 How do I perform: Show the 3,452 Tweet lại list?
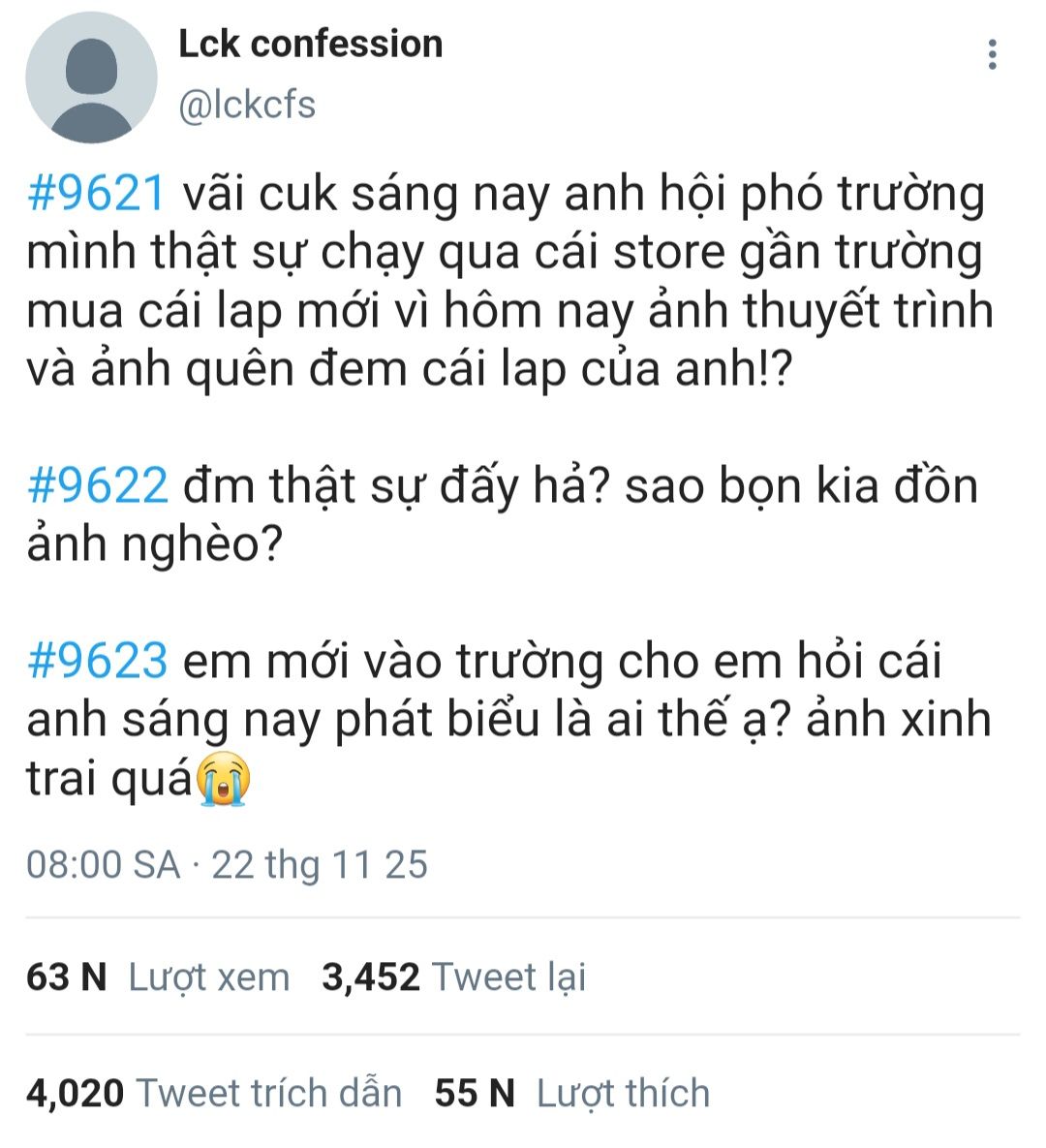pos(453,977)
